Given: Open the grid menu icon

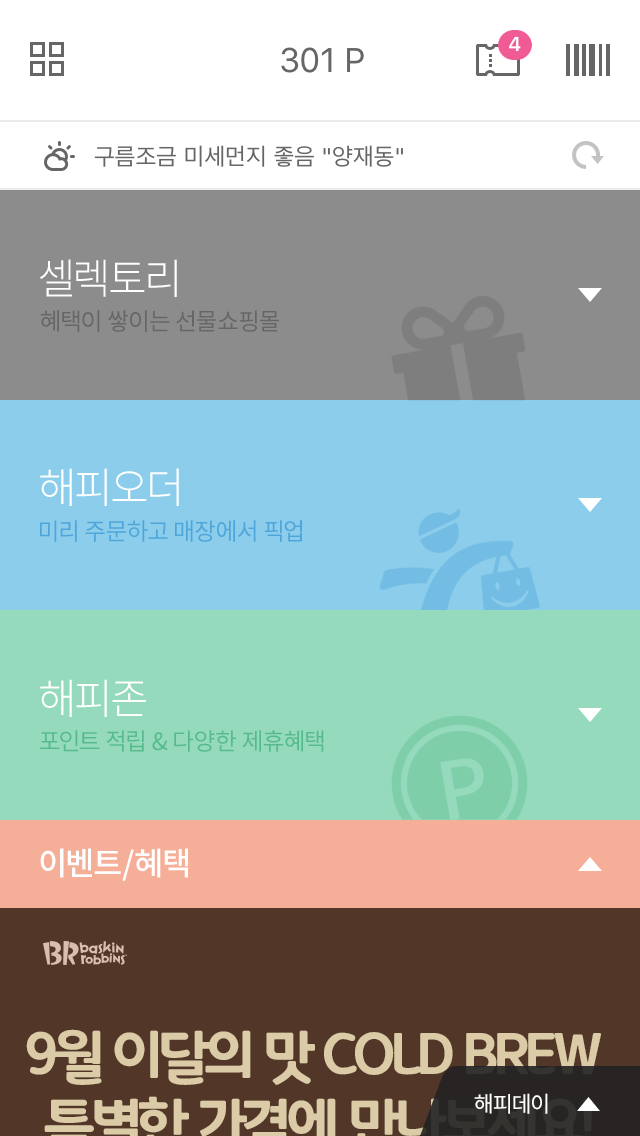Looking at the screenshot, I should [x=47, y=59].
